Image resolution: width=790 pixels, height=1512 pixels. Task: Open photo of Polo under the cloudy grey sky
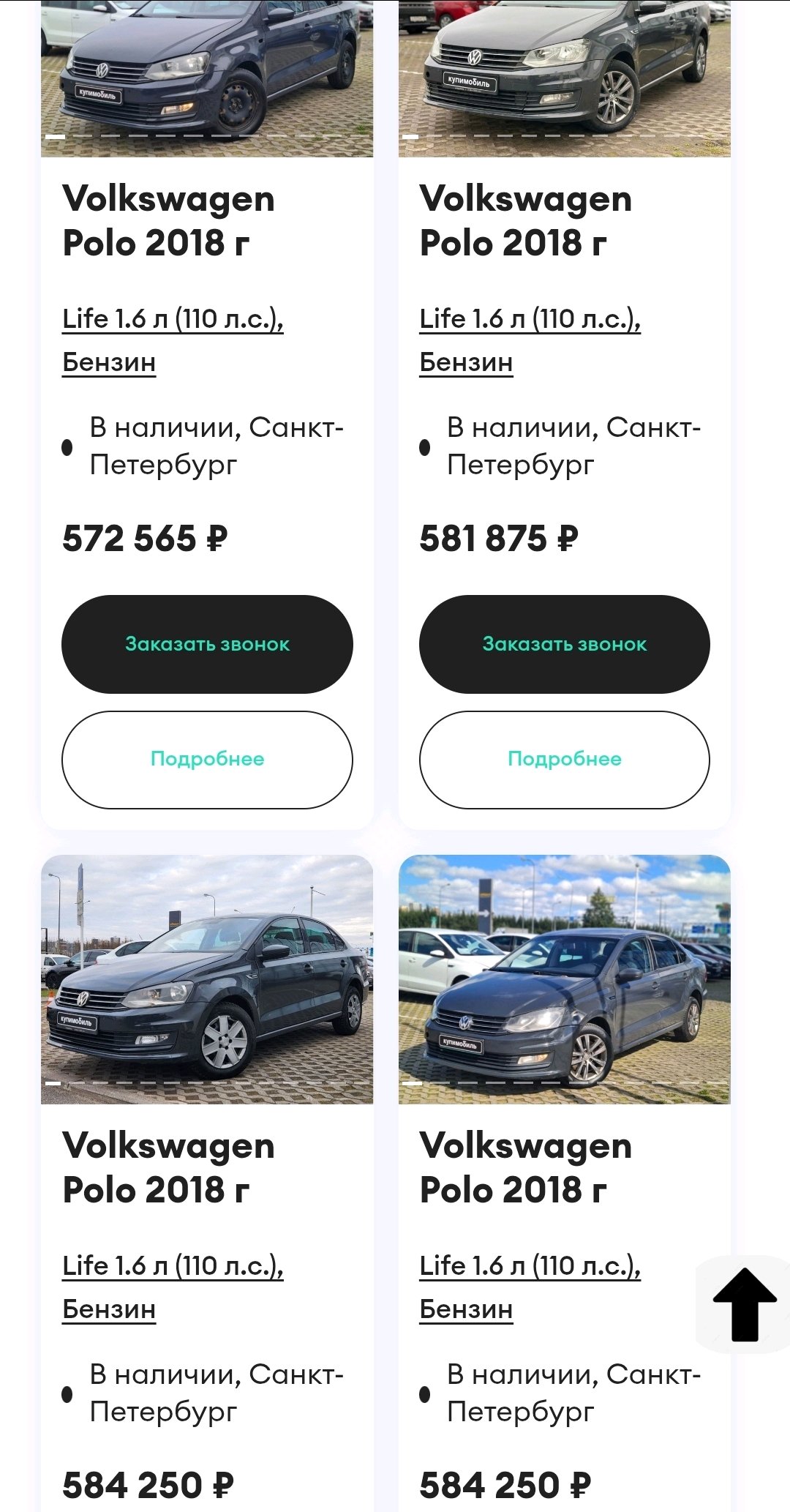tap(207, 979)
